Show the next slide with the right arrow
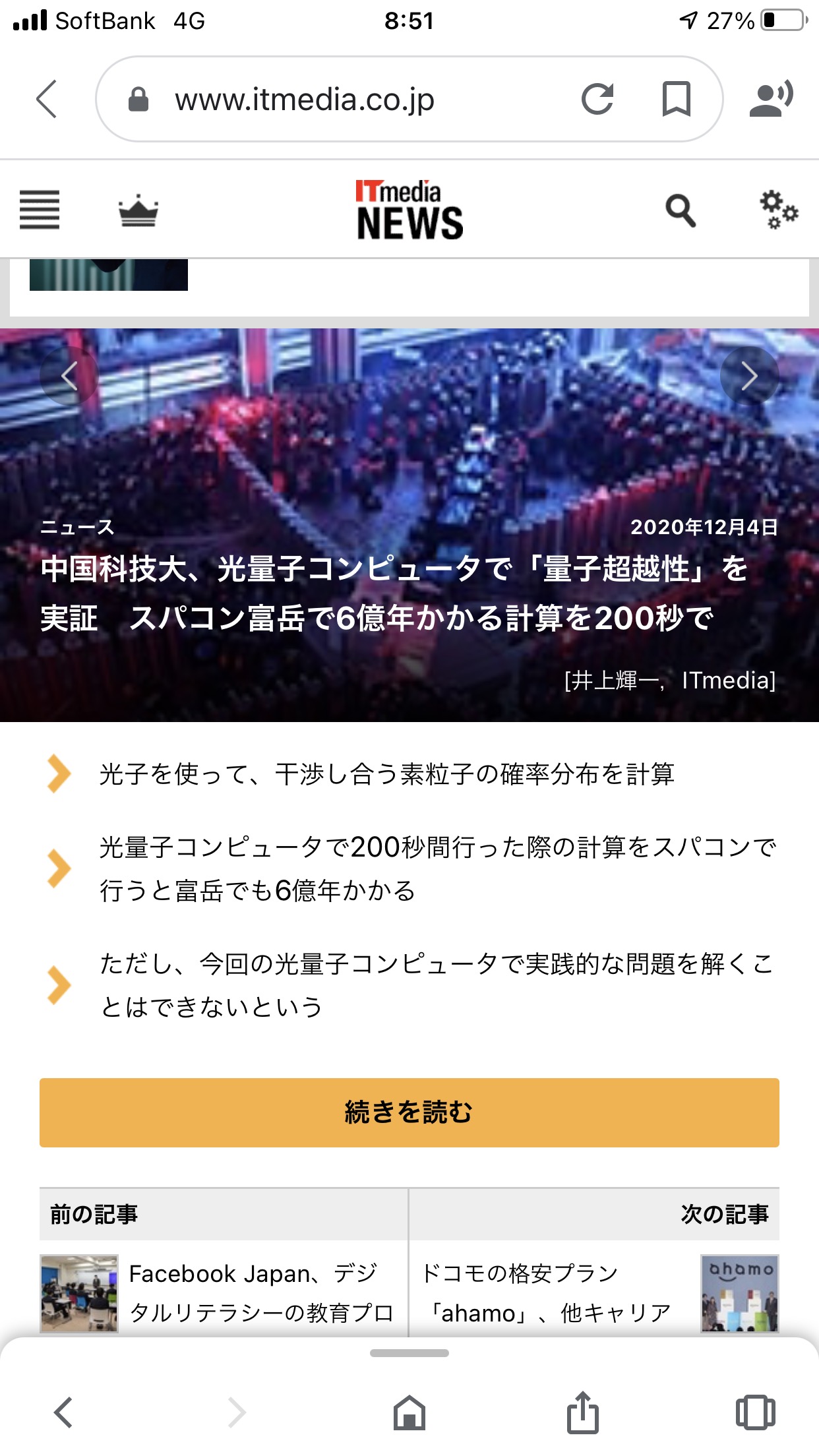The image size is (819, 1456). click(x=749, y=377)
